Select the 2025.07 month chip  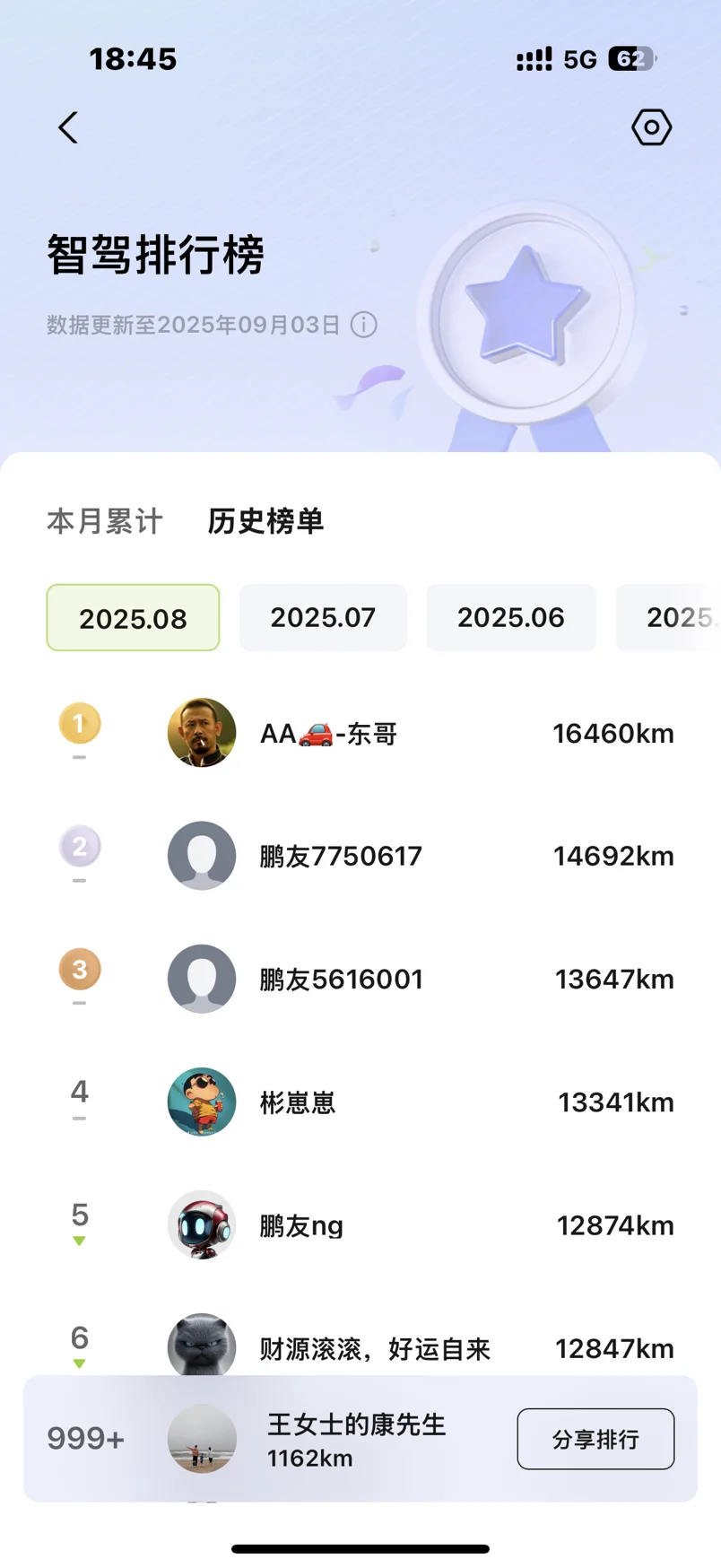(x=323, y=618)
